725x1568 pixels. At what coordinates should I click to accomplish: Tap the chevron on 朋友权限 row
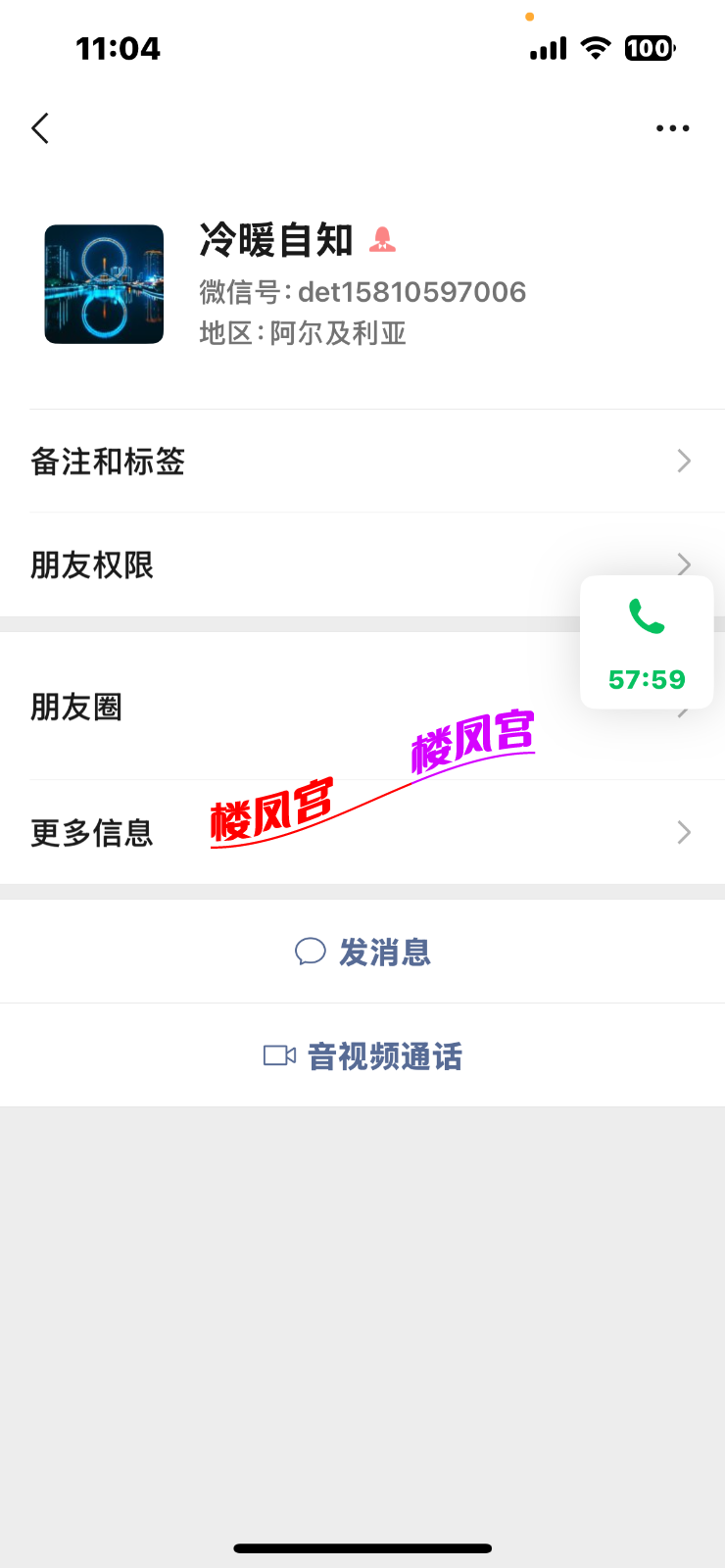[x=684, y=564]
